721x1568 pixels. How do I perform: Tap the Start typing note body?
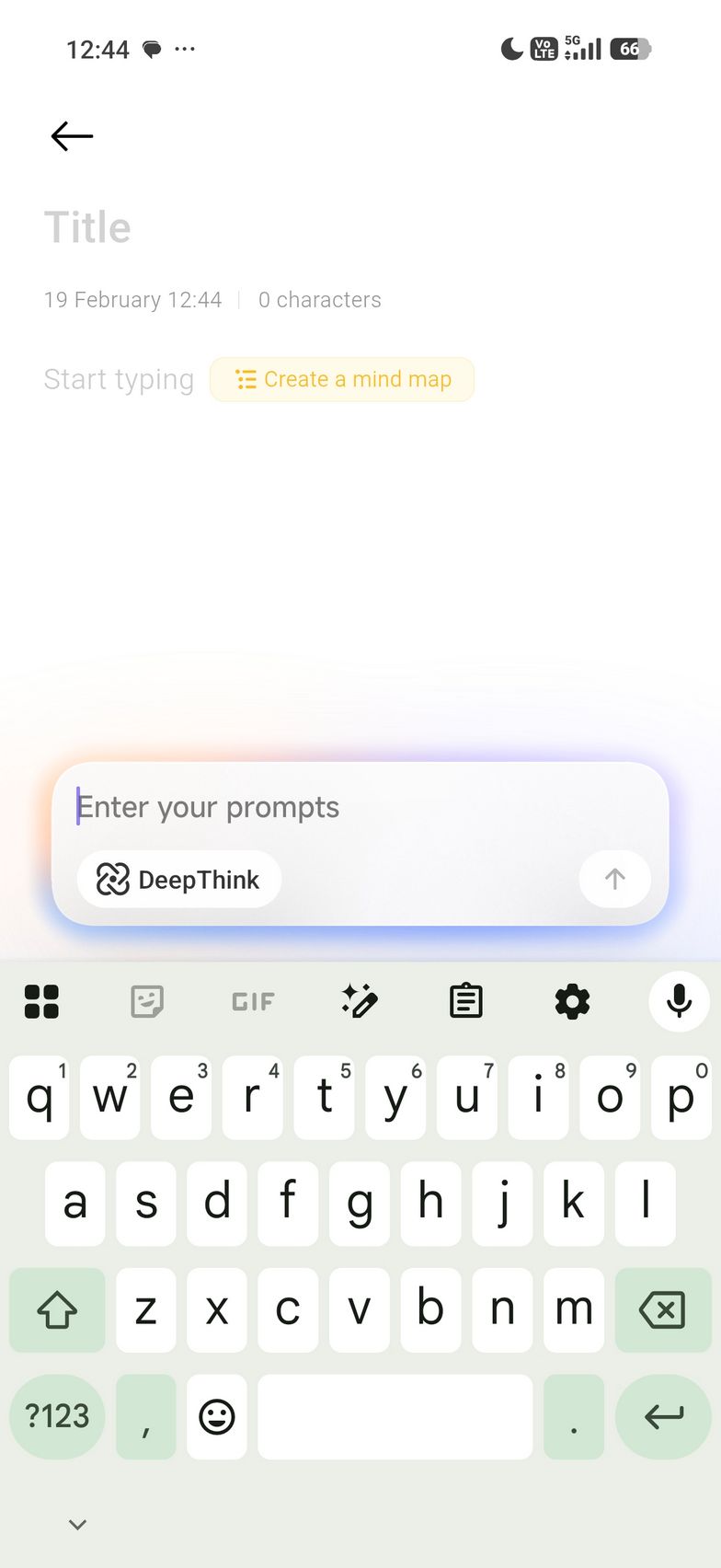click(x=119, y=379)
